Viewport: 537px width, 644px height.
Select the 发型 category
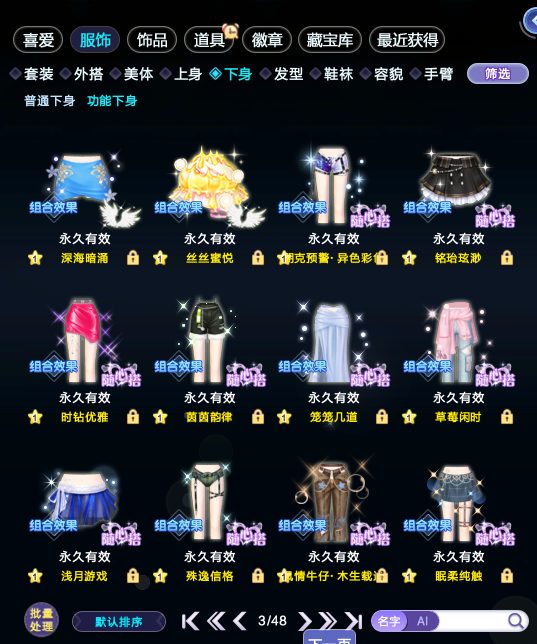pos(283,74)
